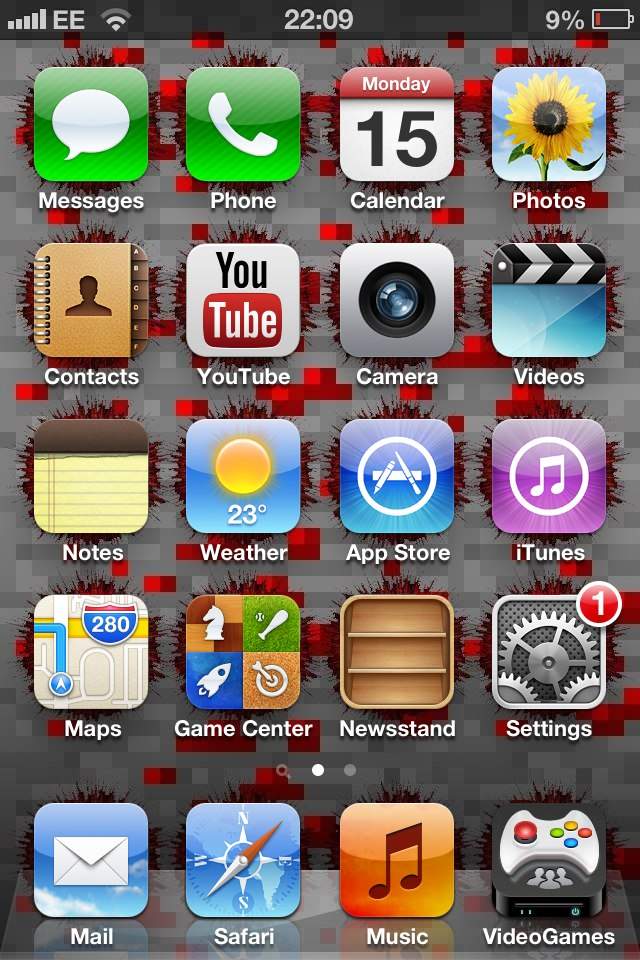Open the Notes app
The image size is (640, 960).
point(91,476)
